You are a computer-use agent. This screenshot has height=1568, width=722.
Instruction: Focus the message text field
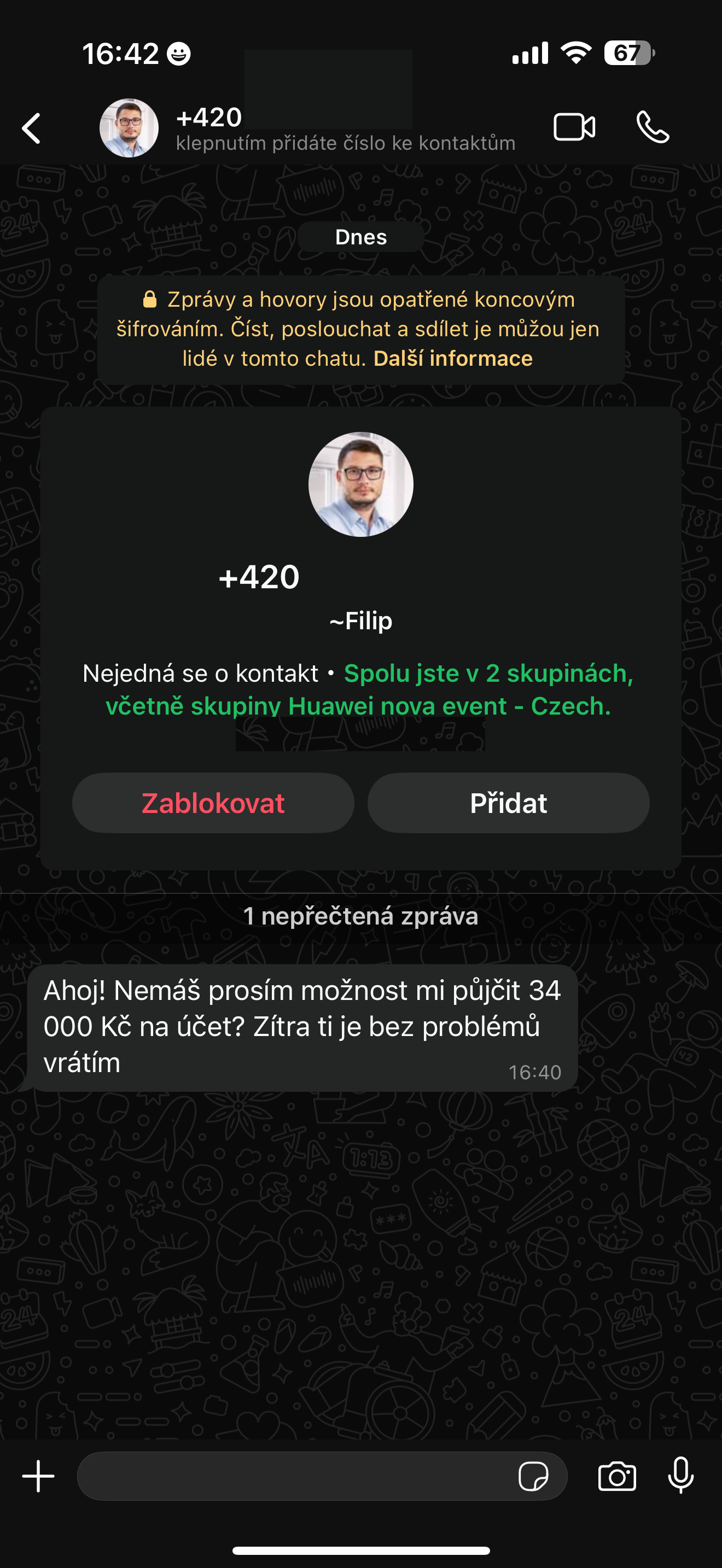click(295, 1476)
